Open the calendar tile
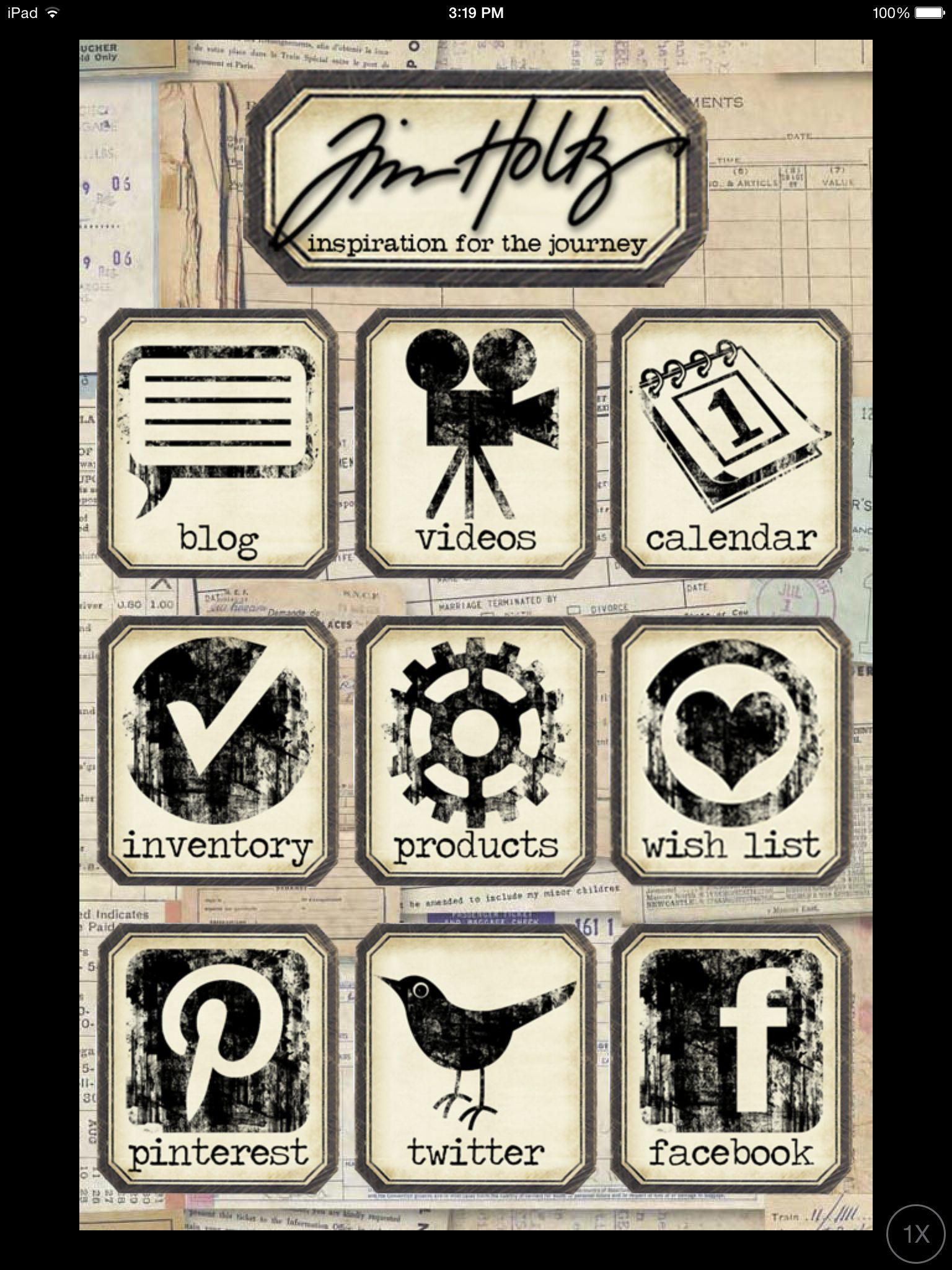Screen dimensions: 952x1270 (733, 443)
